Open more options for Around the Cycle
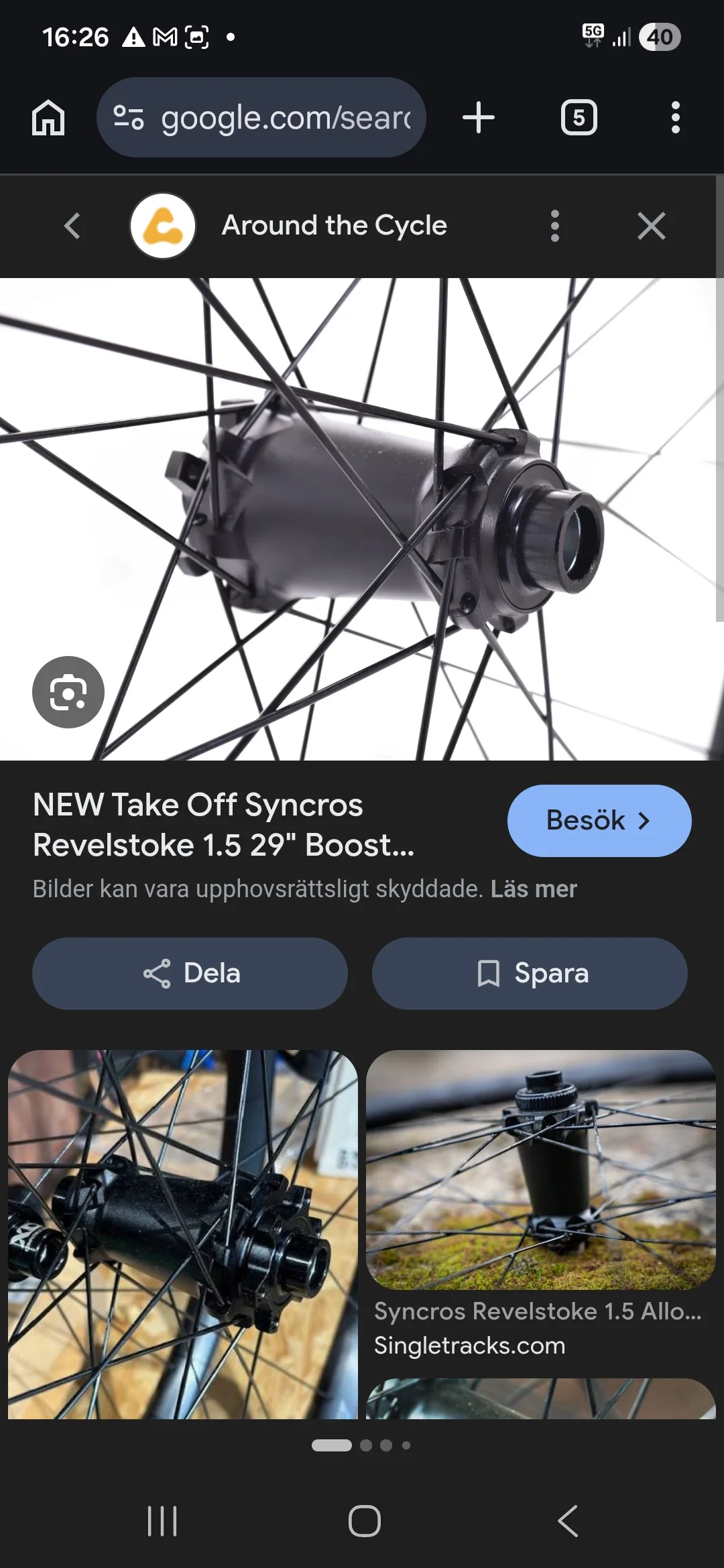This screenshot has height=1568, width=724. click(x=554, y=226)
